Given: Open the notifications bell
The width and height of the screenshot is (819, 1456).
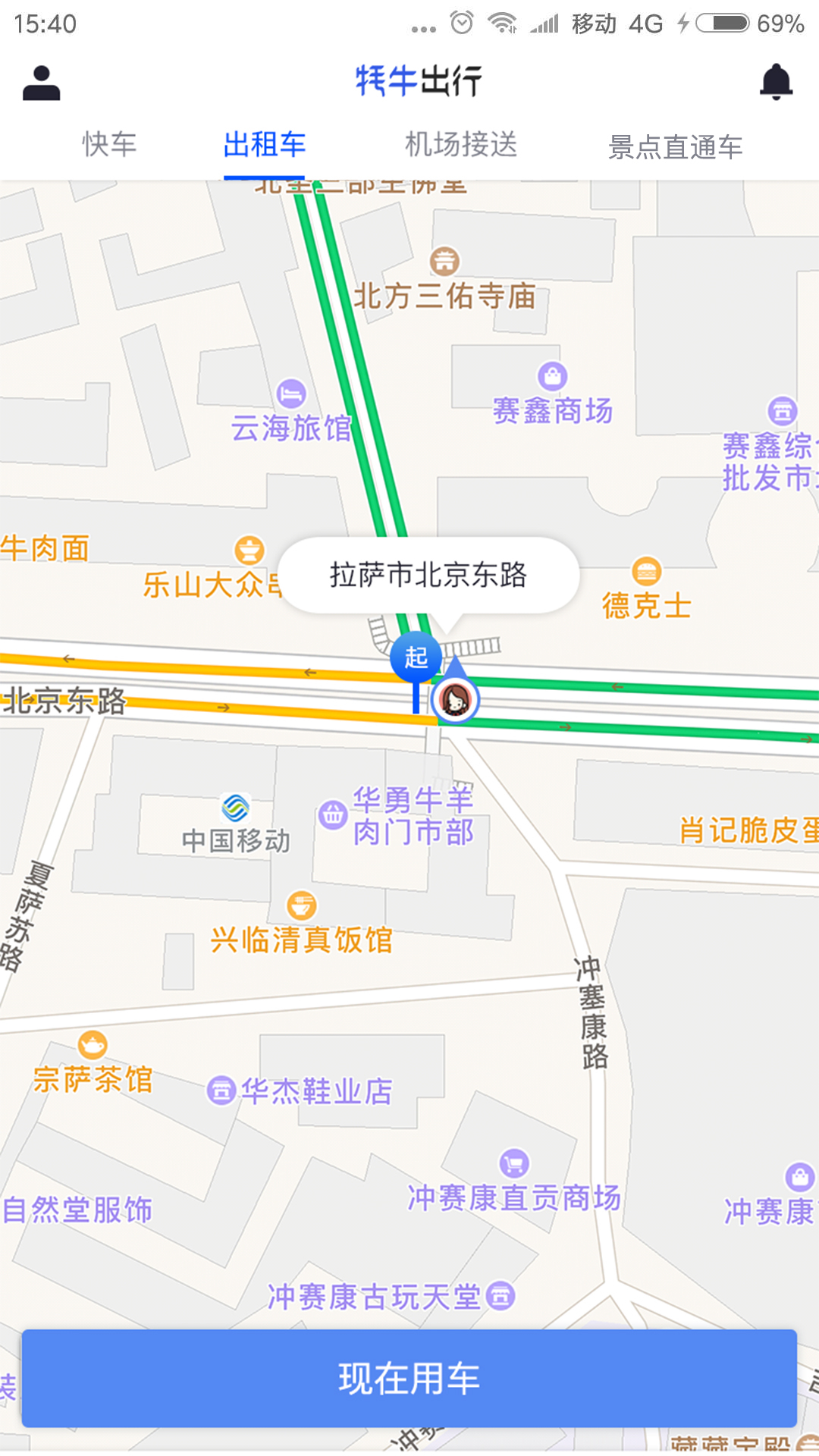Looking at the screenshot, I should click(x=776, y=82).
